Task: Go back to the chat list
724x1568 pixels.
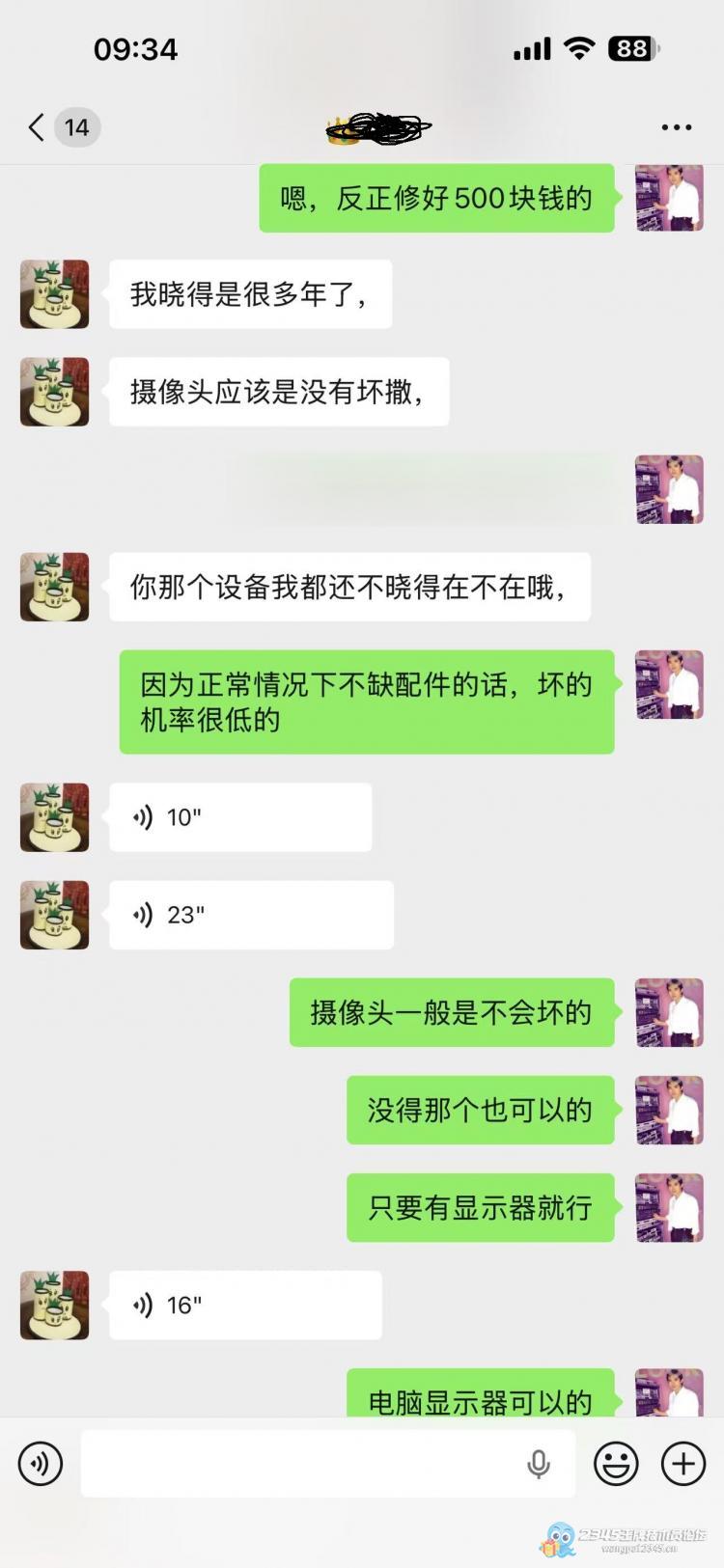Action: click(x=39, y=127)
